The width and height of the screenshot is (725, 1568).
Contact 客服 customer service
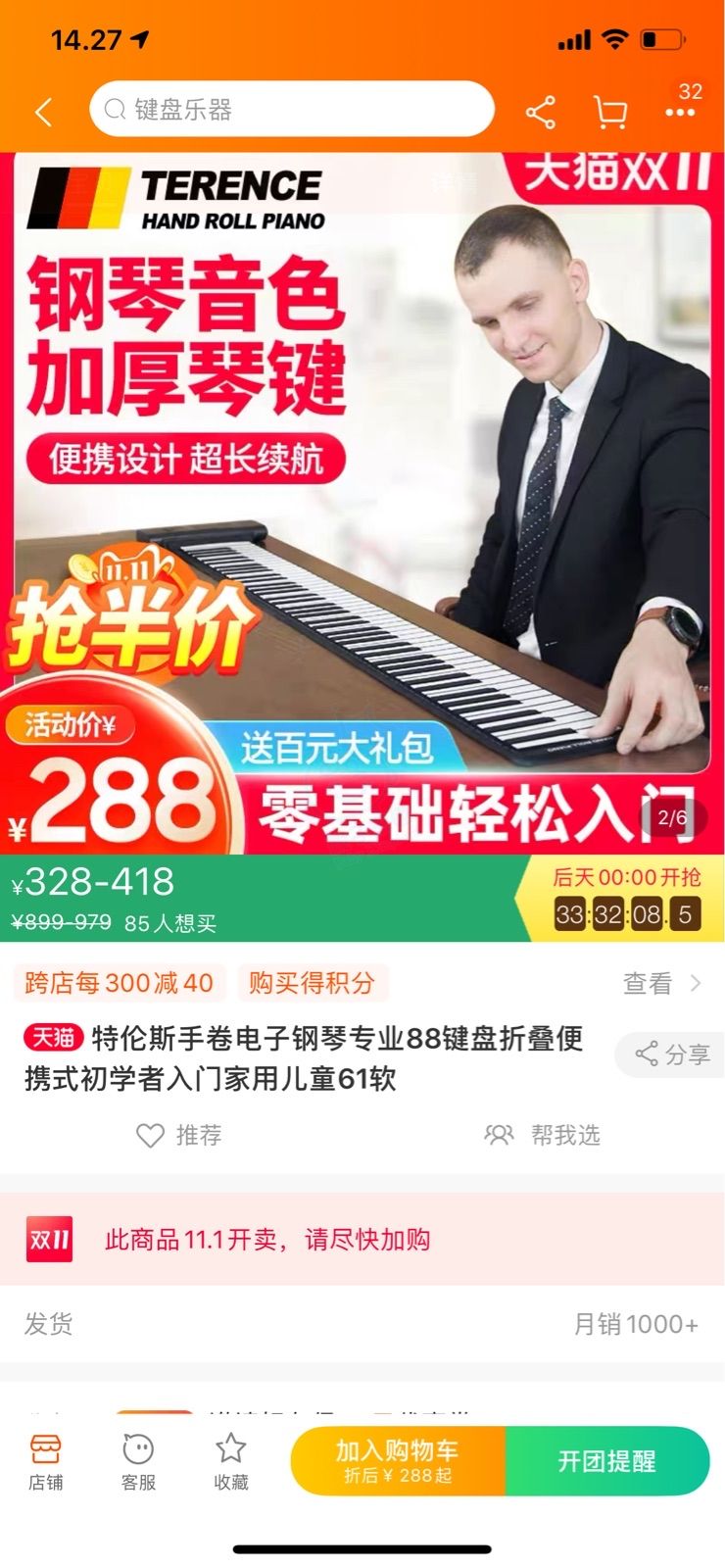(x=138, y=1461)
